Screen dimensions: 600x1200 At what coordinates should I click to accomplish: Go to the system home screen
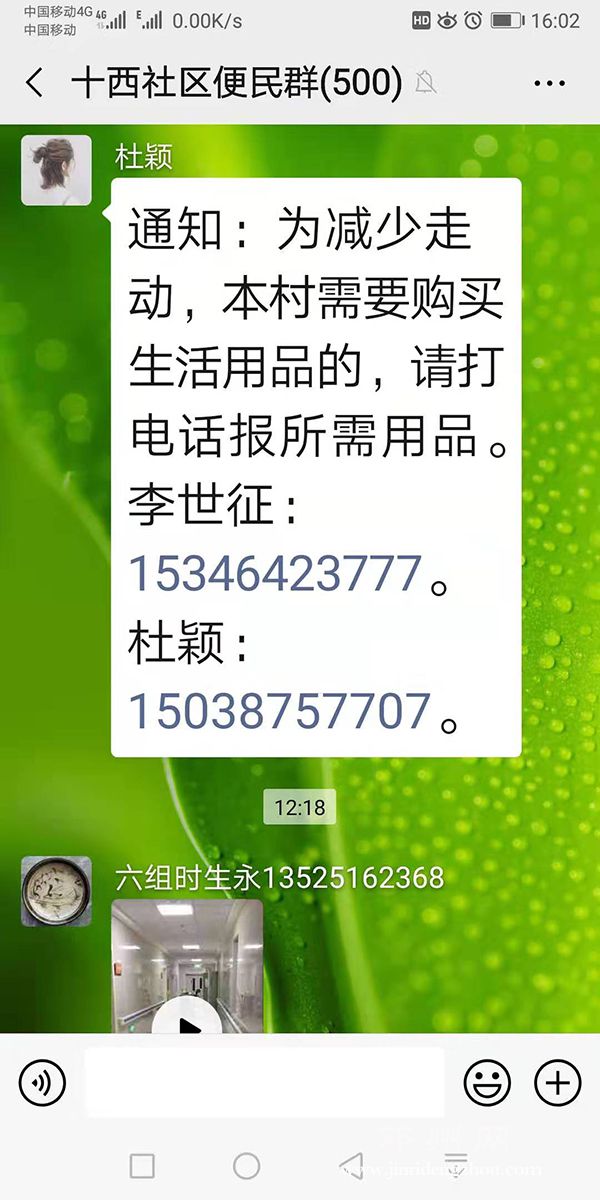[x=246, y=1165]
